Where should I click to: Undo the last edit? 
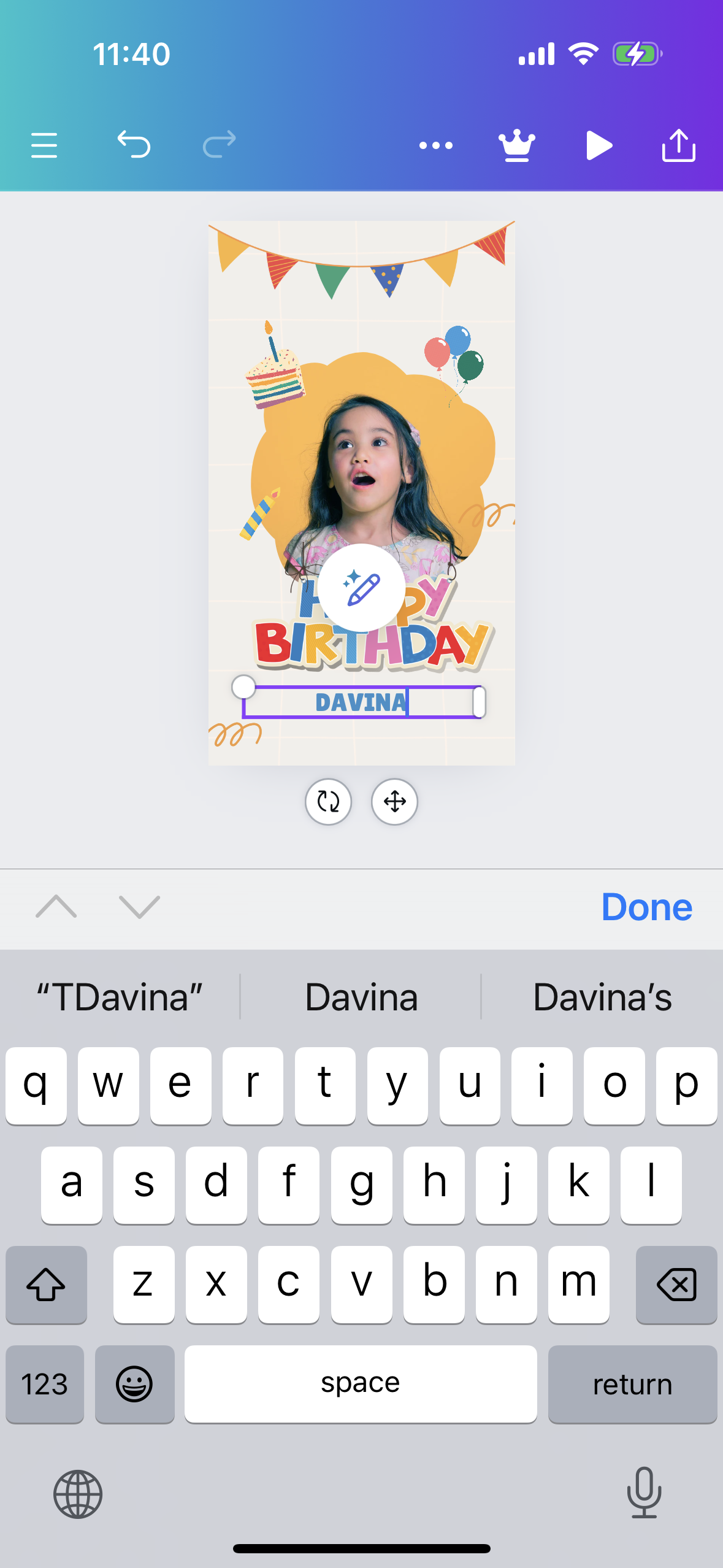[134, 145]
